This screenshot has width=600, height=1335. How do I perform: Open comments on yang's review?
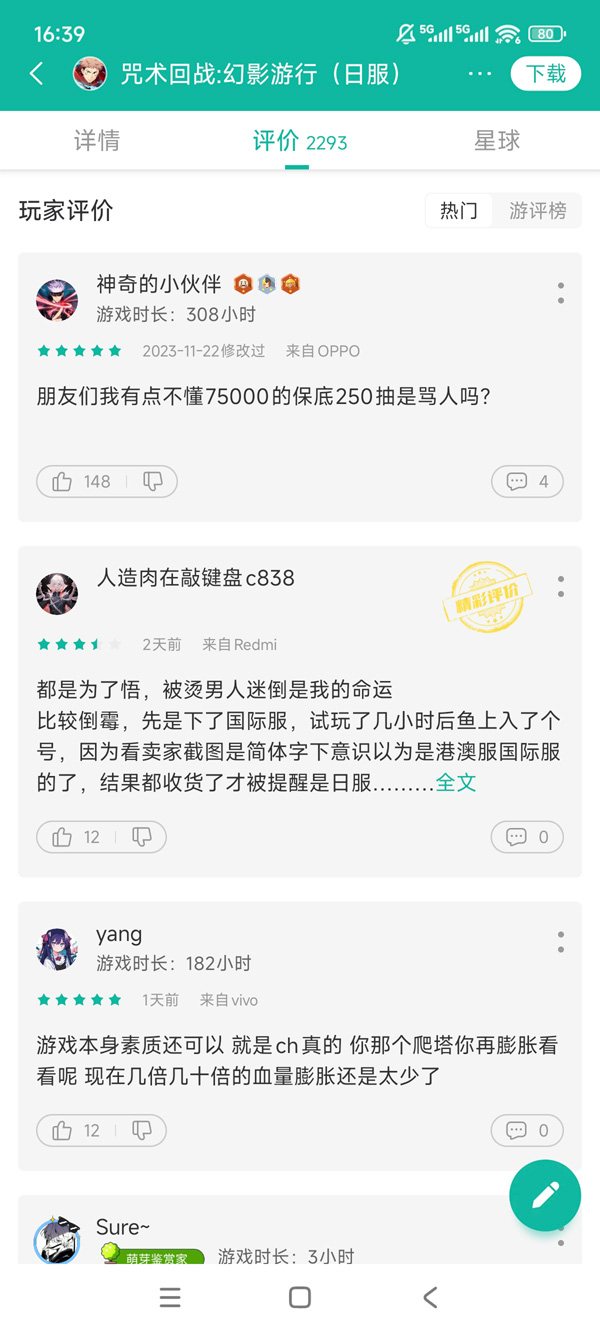[527, 1131]
